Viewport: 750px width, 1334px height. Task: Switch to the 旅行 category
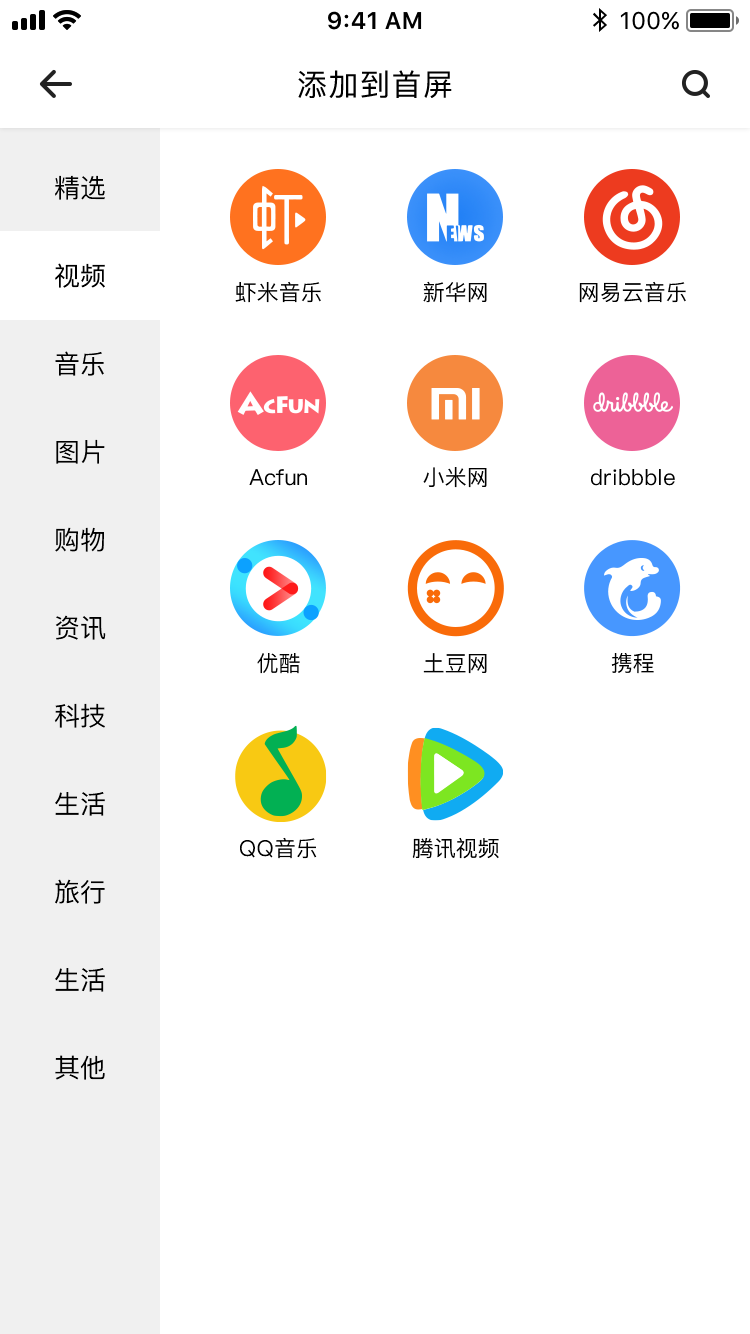click(80, 891)
